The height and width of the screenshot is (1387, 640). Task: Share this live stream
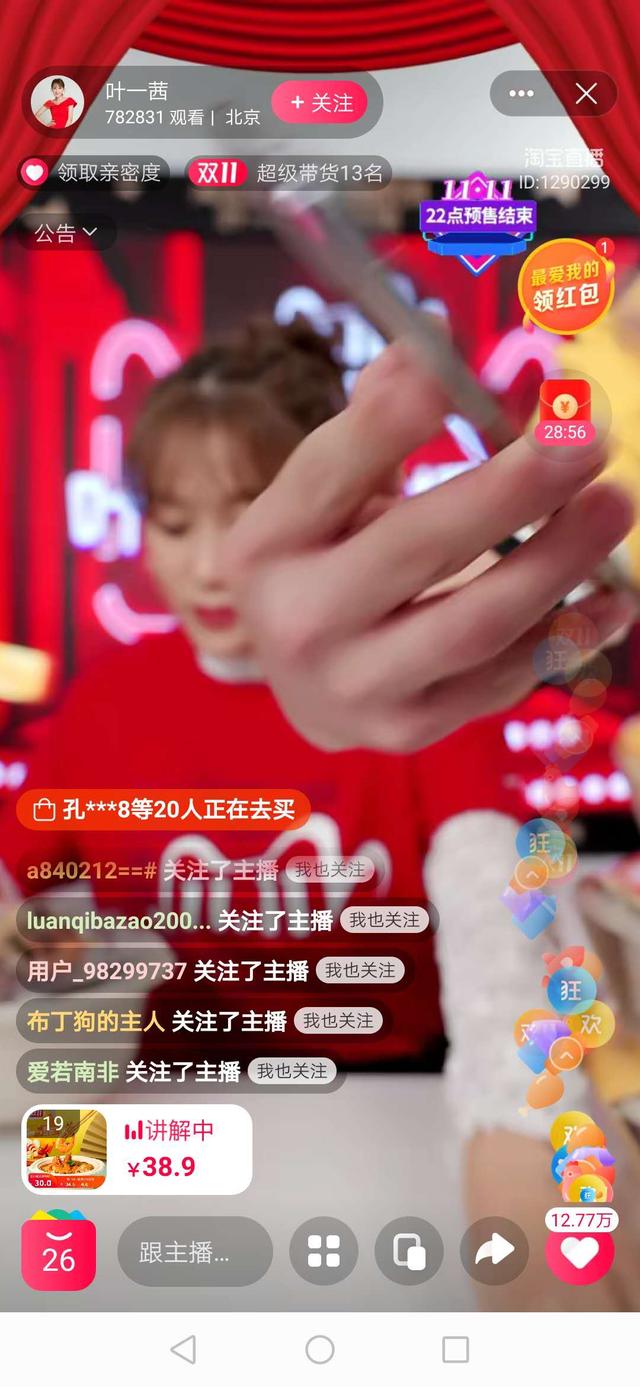click(494, 1251)
